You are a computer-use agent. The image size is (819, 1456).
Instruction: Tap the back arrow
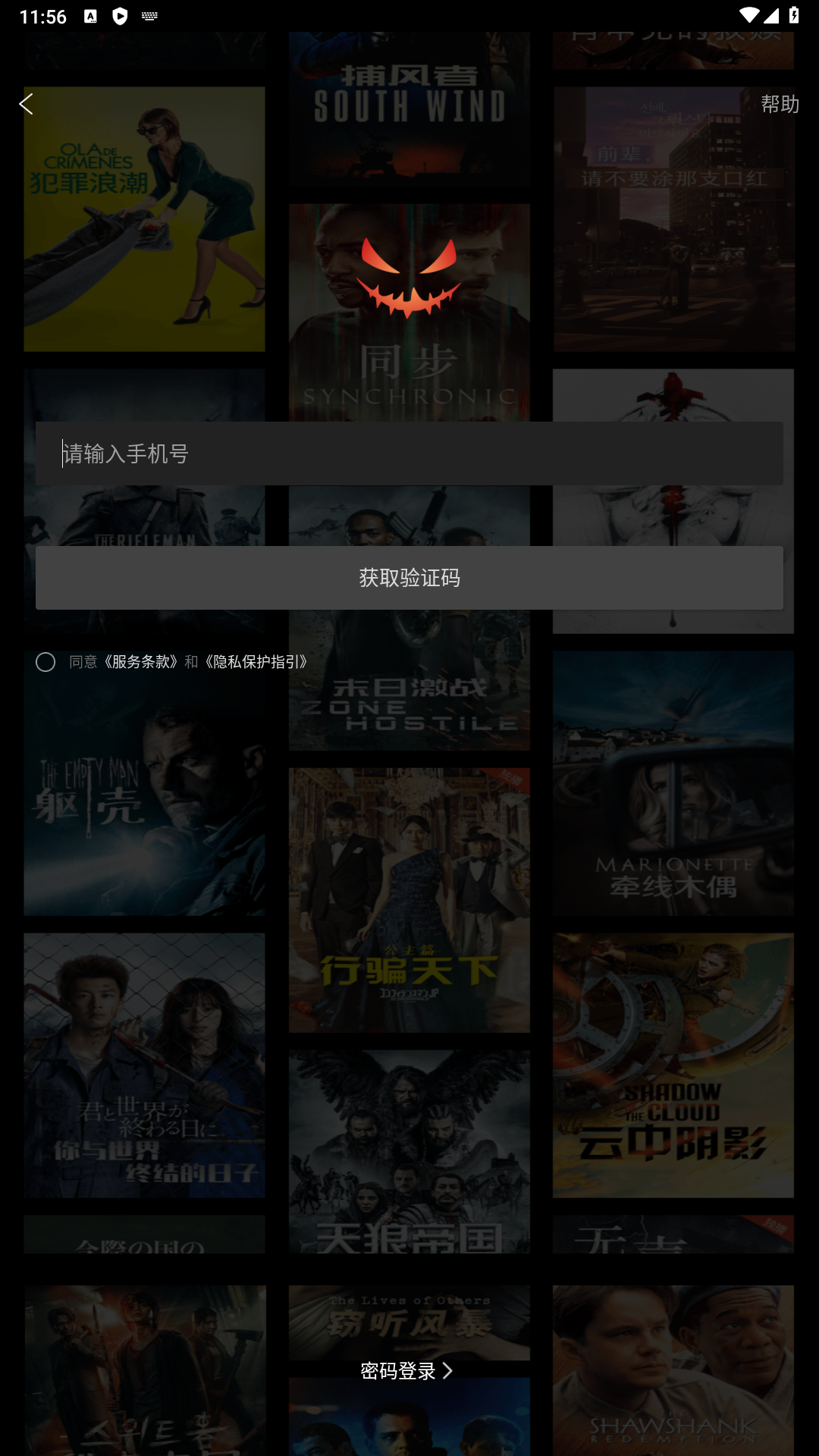pyautogui.click(x=27, y=104)
